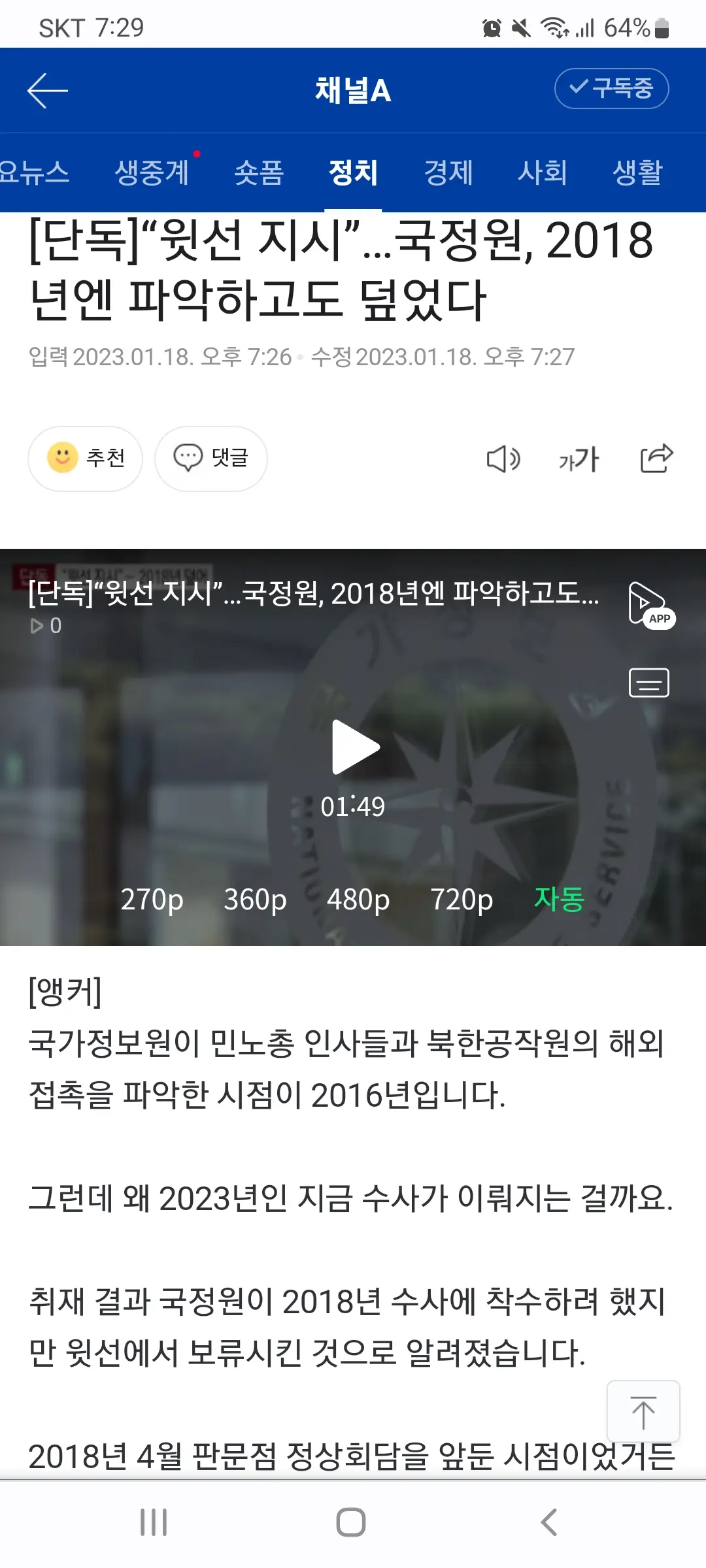Tap the 구독중 subscription button
The image size is (706, 1568).
click(611, 88)
